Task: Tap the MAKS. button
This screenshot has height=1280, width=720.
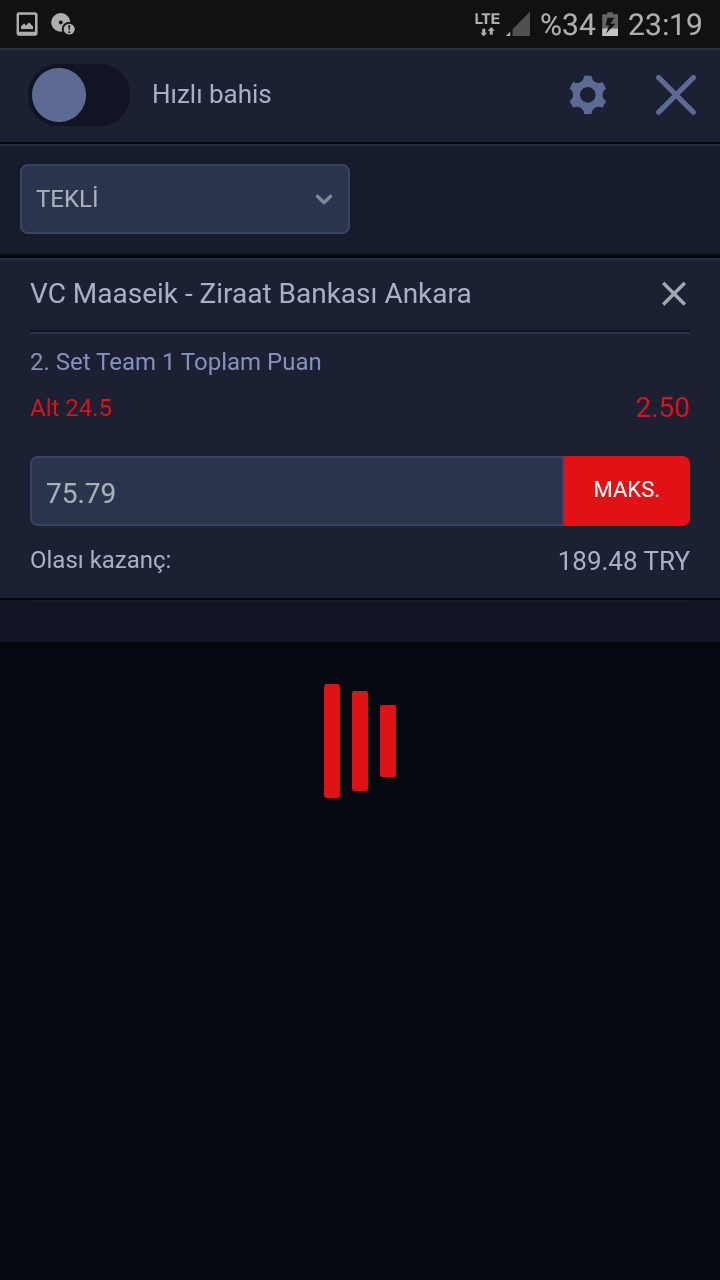Action: [626, 491]
